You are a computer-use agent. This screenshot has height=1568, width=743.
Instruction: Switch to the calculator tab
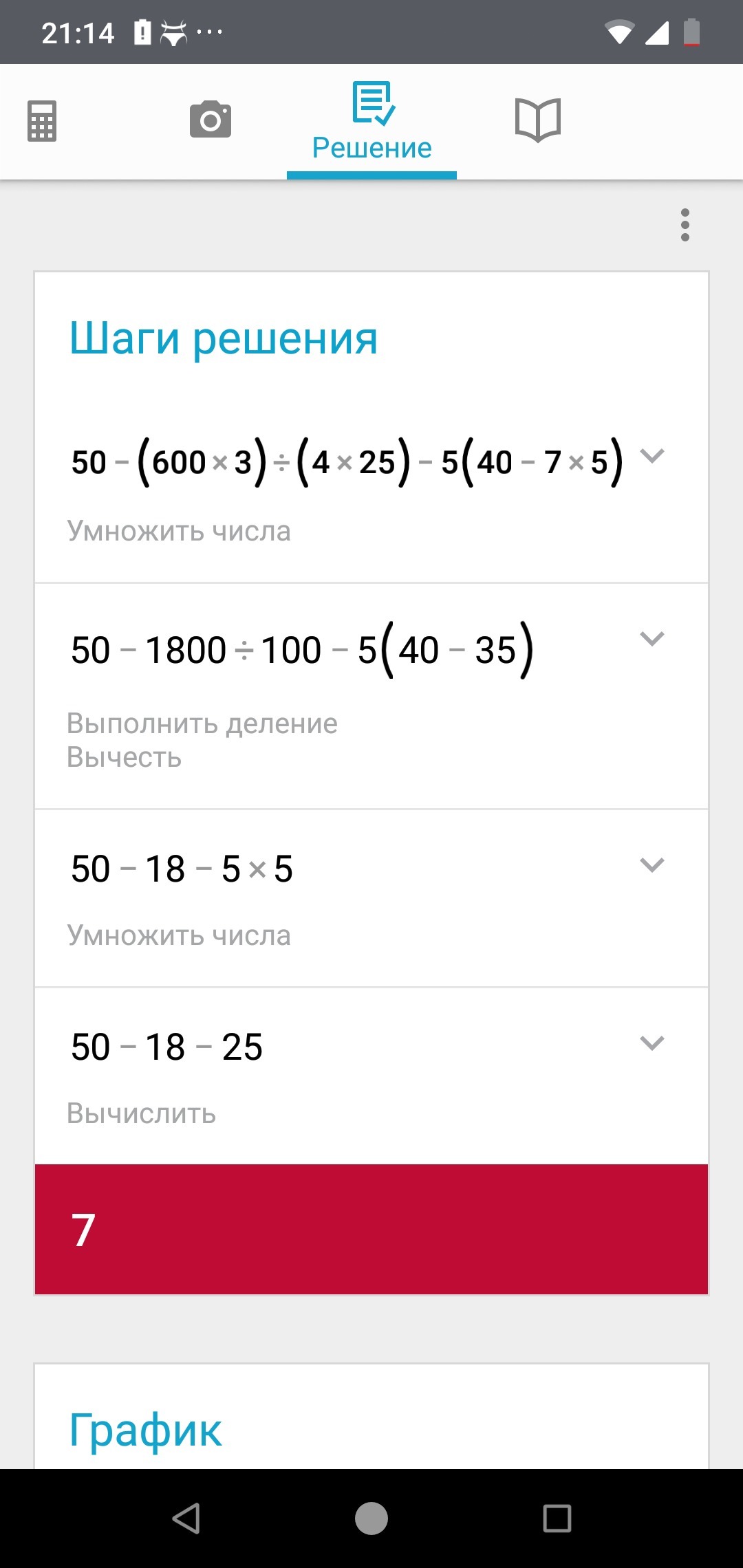[x=42, y=121]
